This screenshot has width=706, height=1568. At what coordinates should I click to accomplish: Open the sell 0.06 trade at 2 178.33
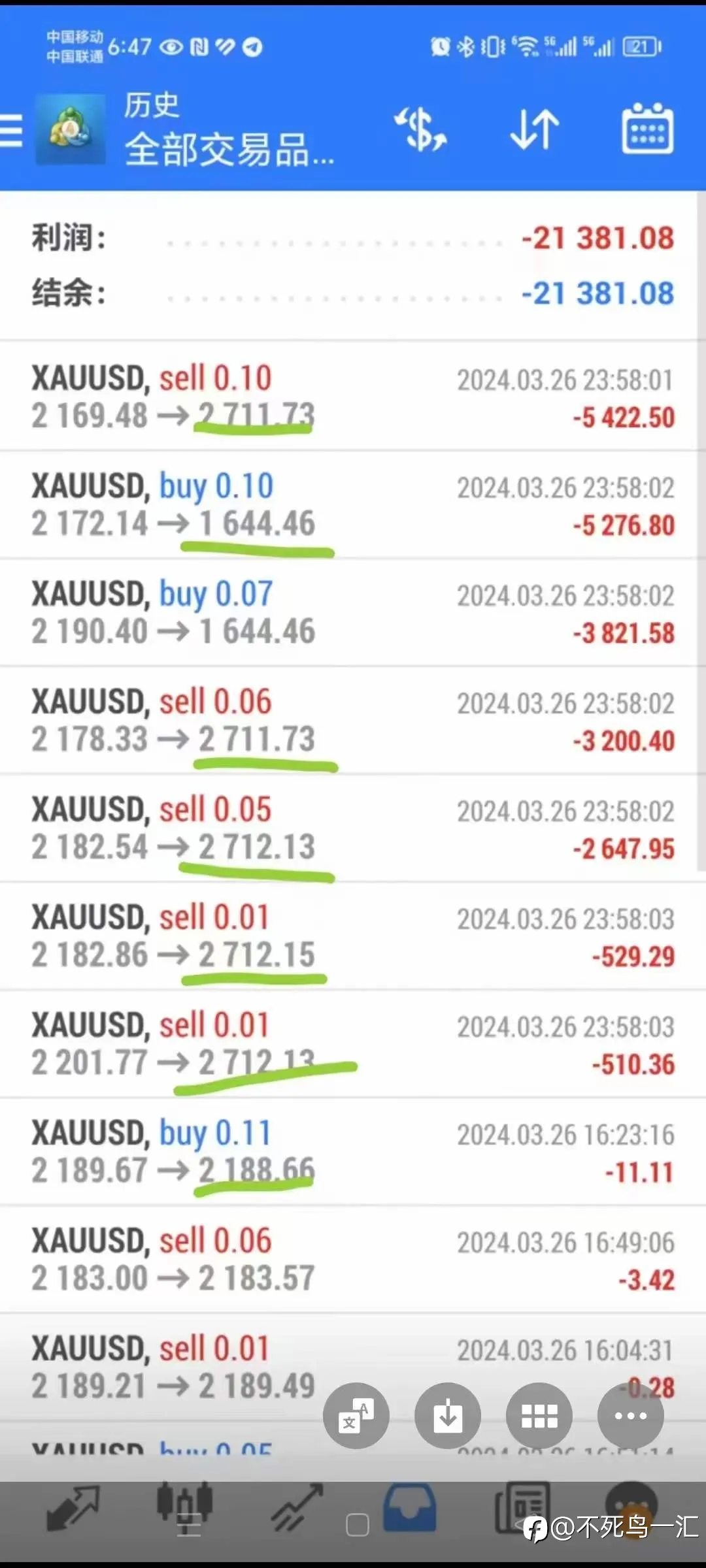click(353, 720)
